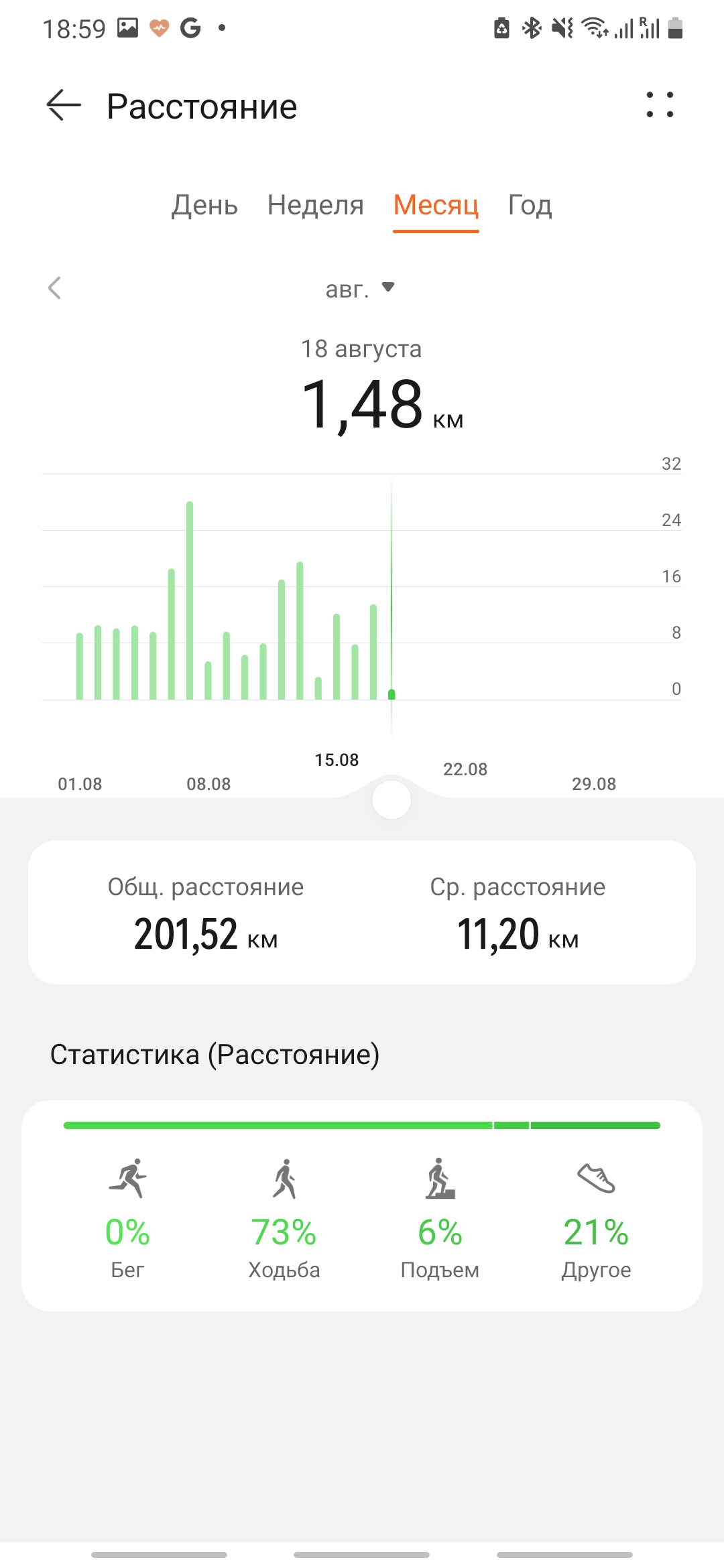This screenshot has height=1568, width=724.
Task: Open the авг. month picker dropdown
Action: pos(360,289)
